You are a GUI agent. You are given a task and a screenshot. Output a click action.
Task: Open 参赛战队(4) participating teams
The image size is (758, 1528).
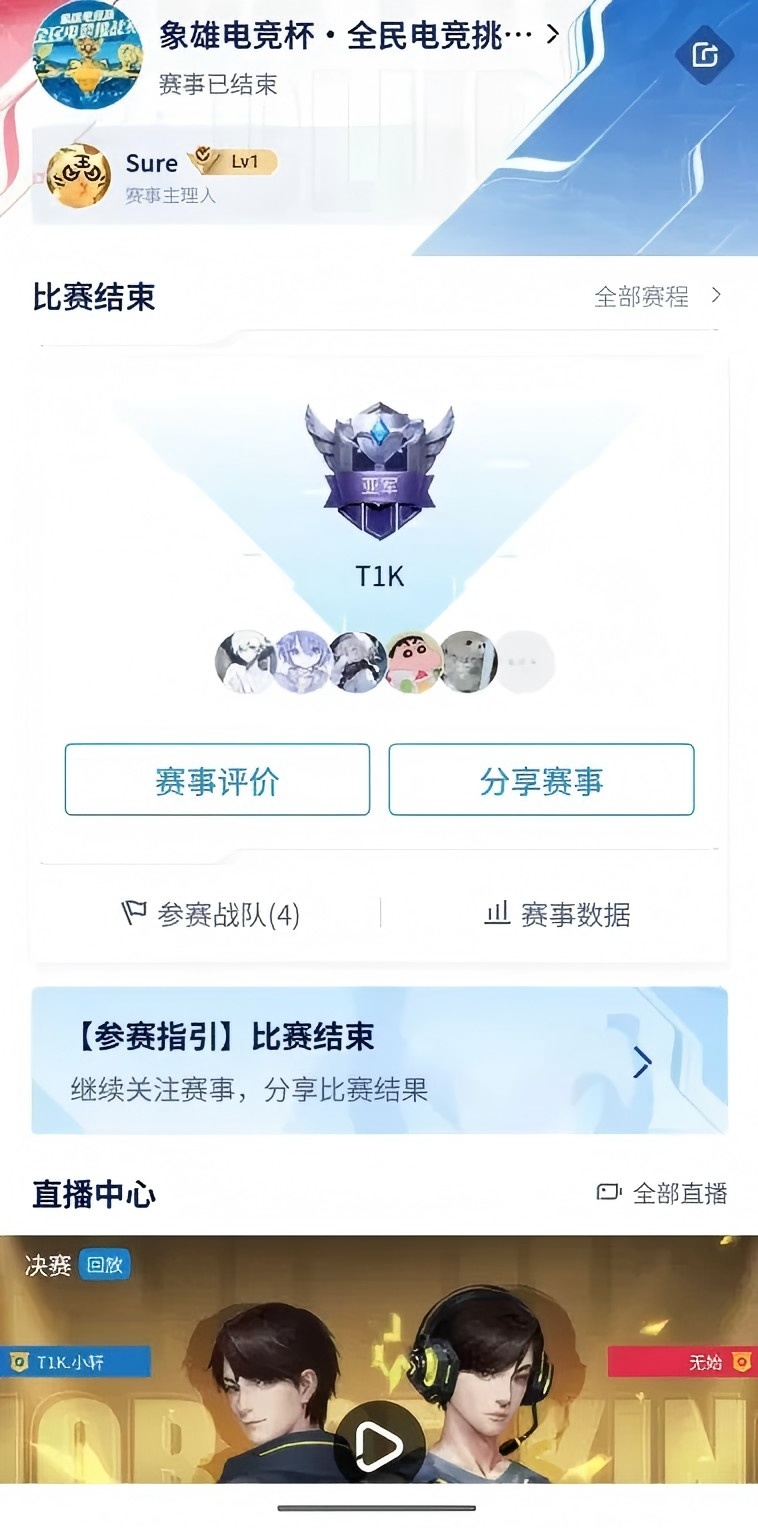pos(211,914)
